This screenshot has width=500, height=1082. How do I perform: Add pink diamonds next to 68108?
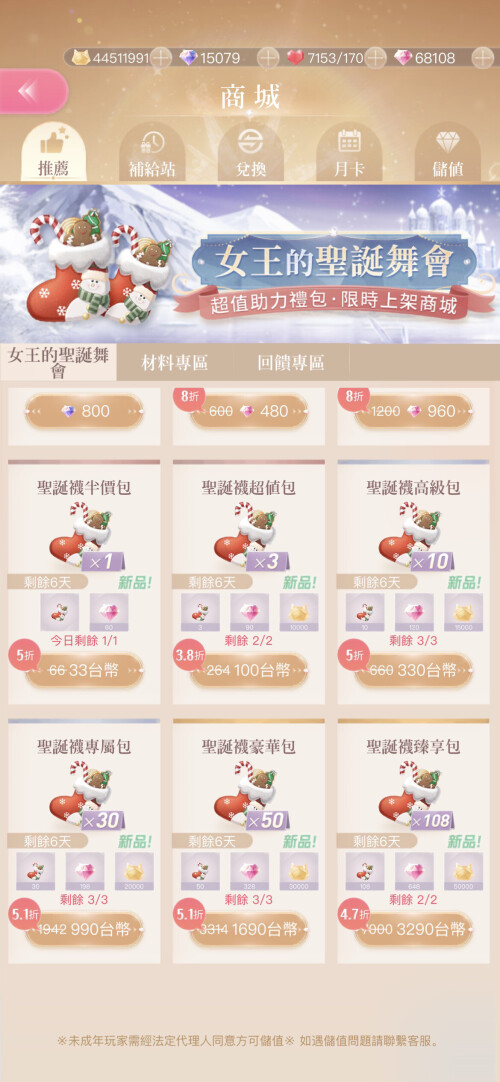pos(482,58)
